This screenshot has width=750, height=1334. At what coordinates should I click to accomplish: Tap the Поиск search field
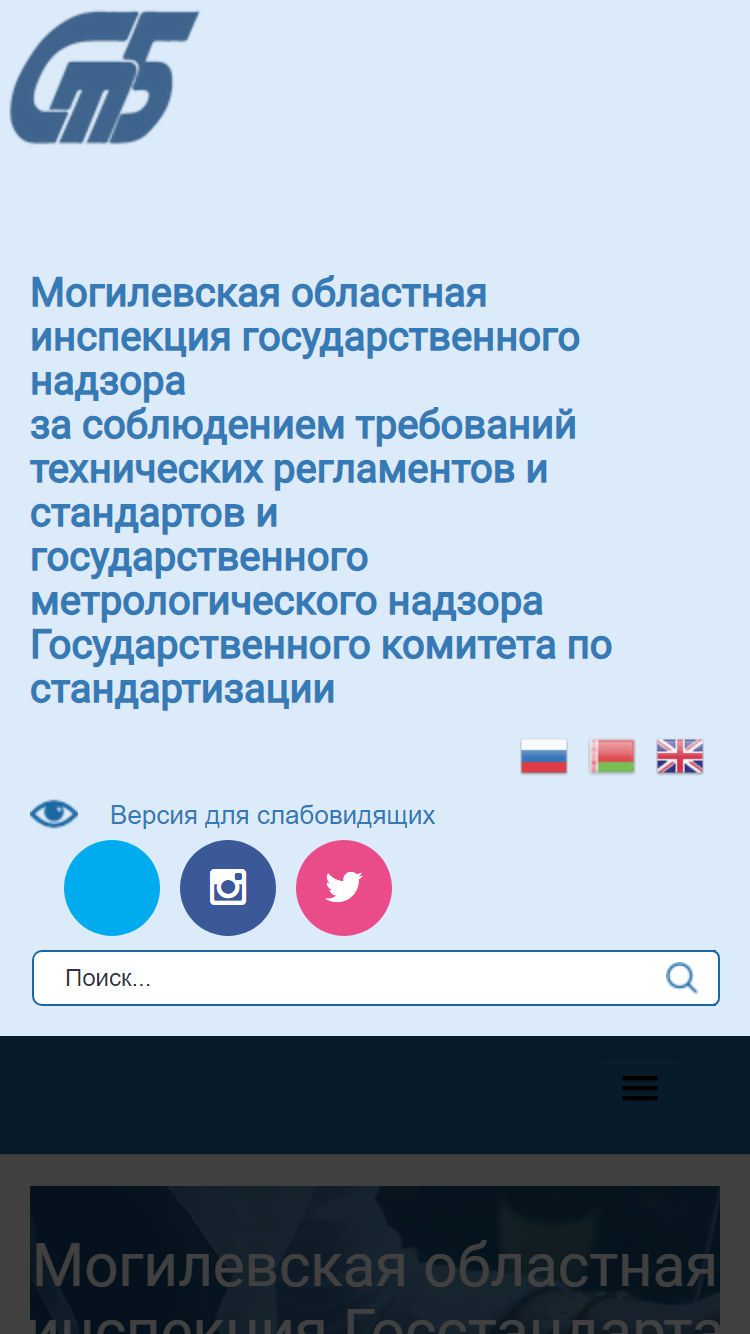point(376,978)
